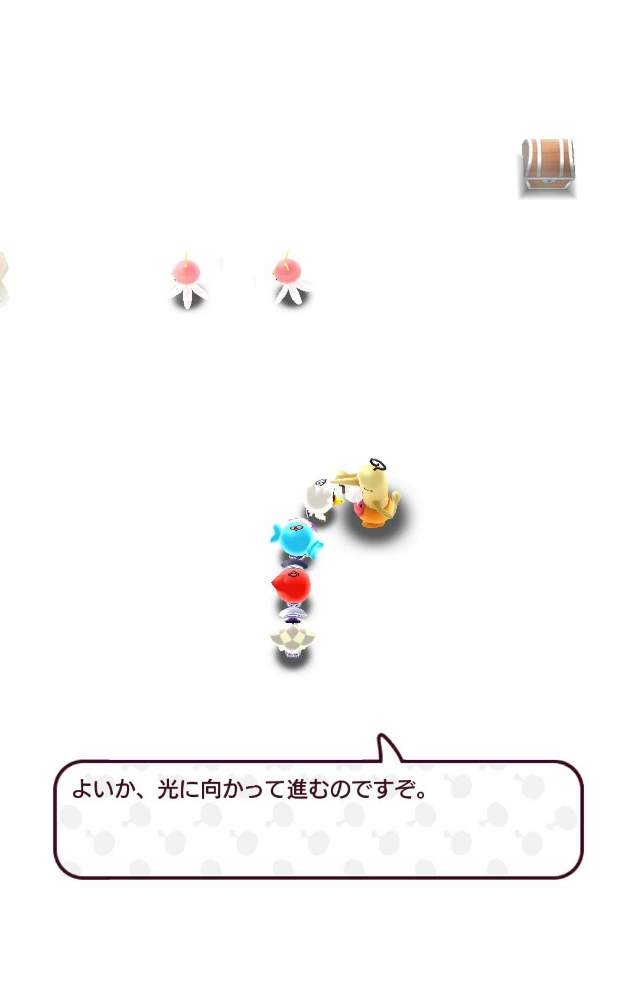This screenshot has width=638, height=1000.
Task: Tap the dialogue bubble to continue
Action: pos(318,819)
